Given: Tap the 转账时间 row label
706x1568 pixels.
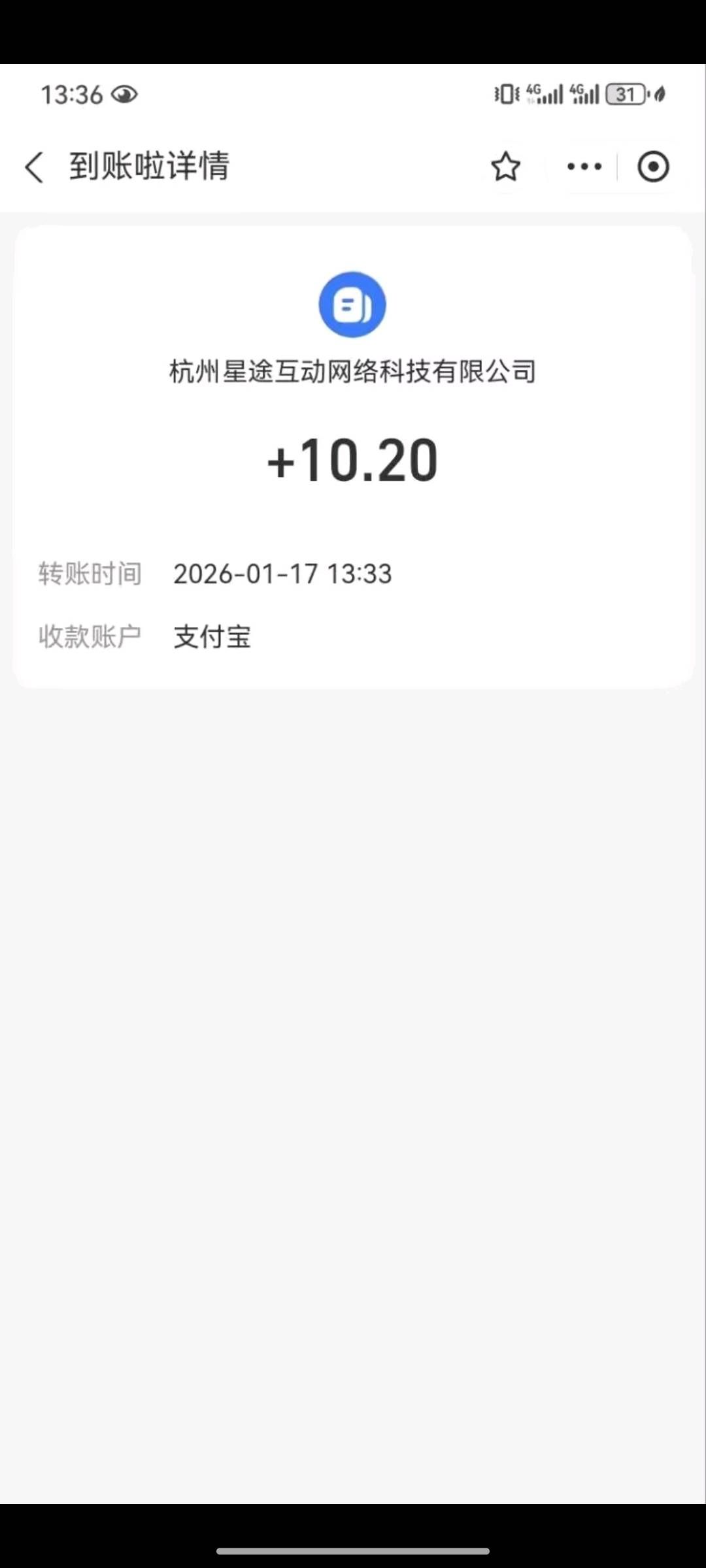Looking at the screenshot, I should (90, 574).
